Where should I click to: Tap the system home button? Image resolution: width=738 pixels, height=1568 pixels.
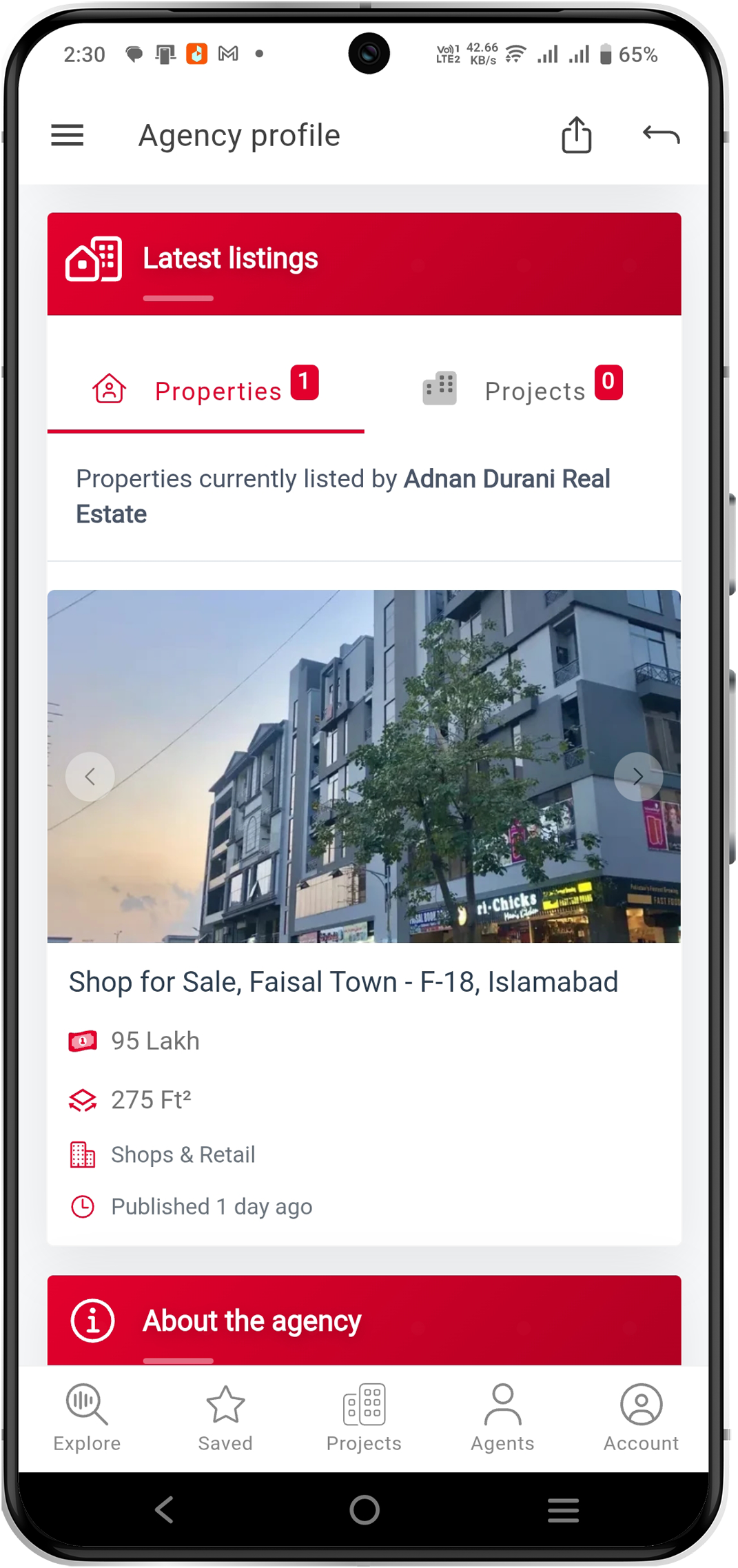364,1510
